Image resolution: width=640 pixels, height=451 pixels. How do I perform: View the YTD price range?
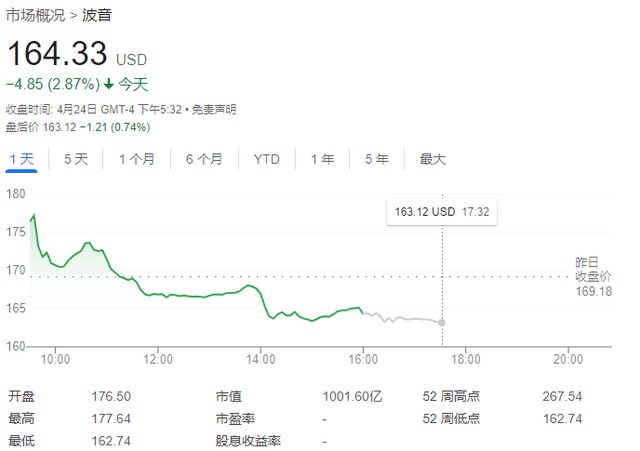(267, 159)
